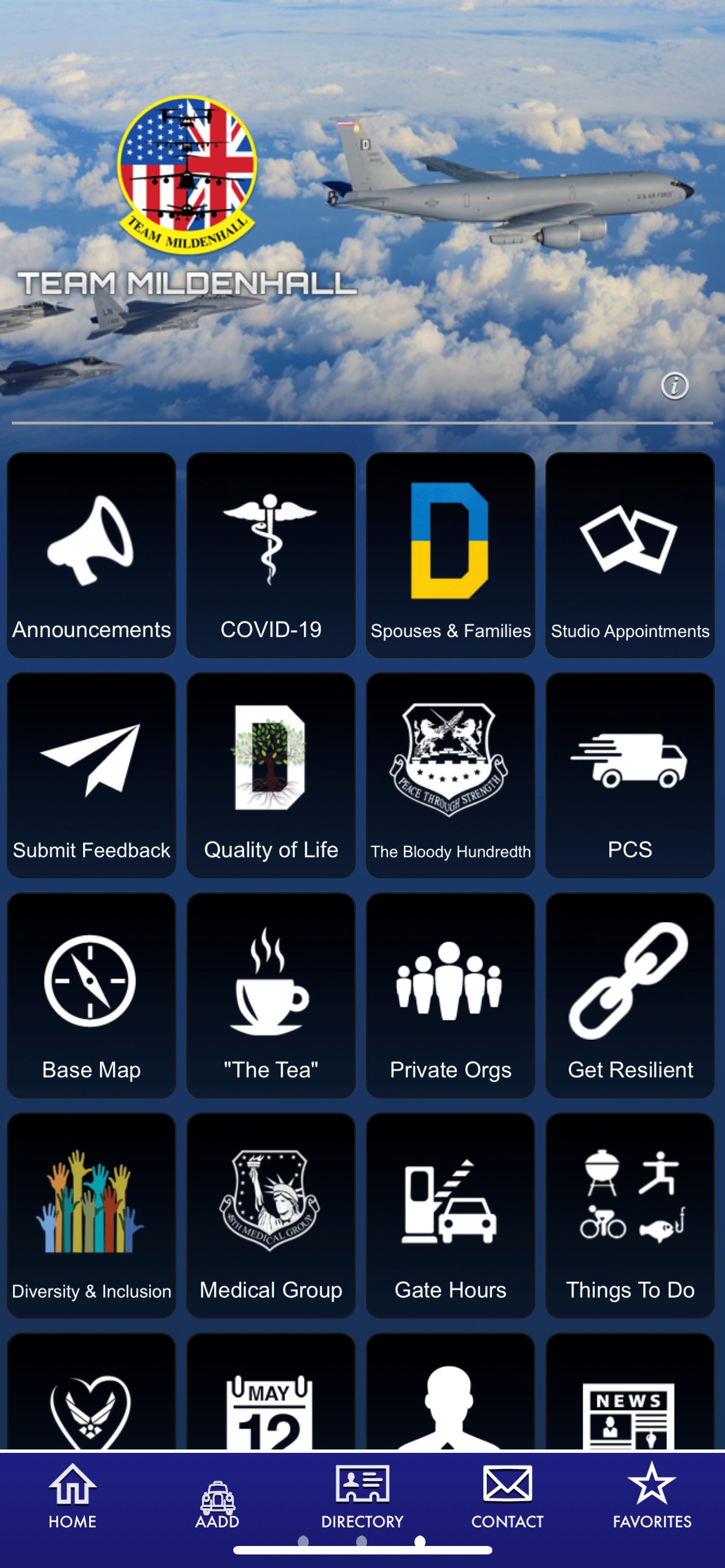Screen dimensions: 725x1568
Task: Open Spouses & Families section
Action: coord(451,554)
